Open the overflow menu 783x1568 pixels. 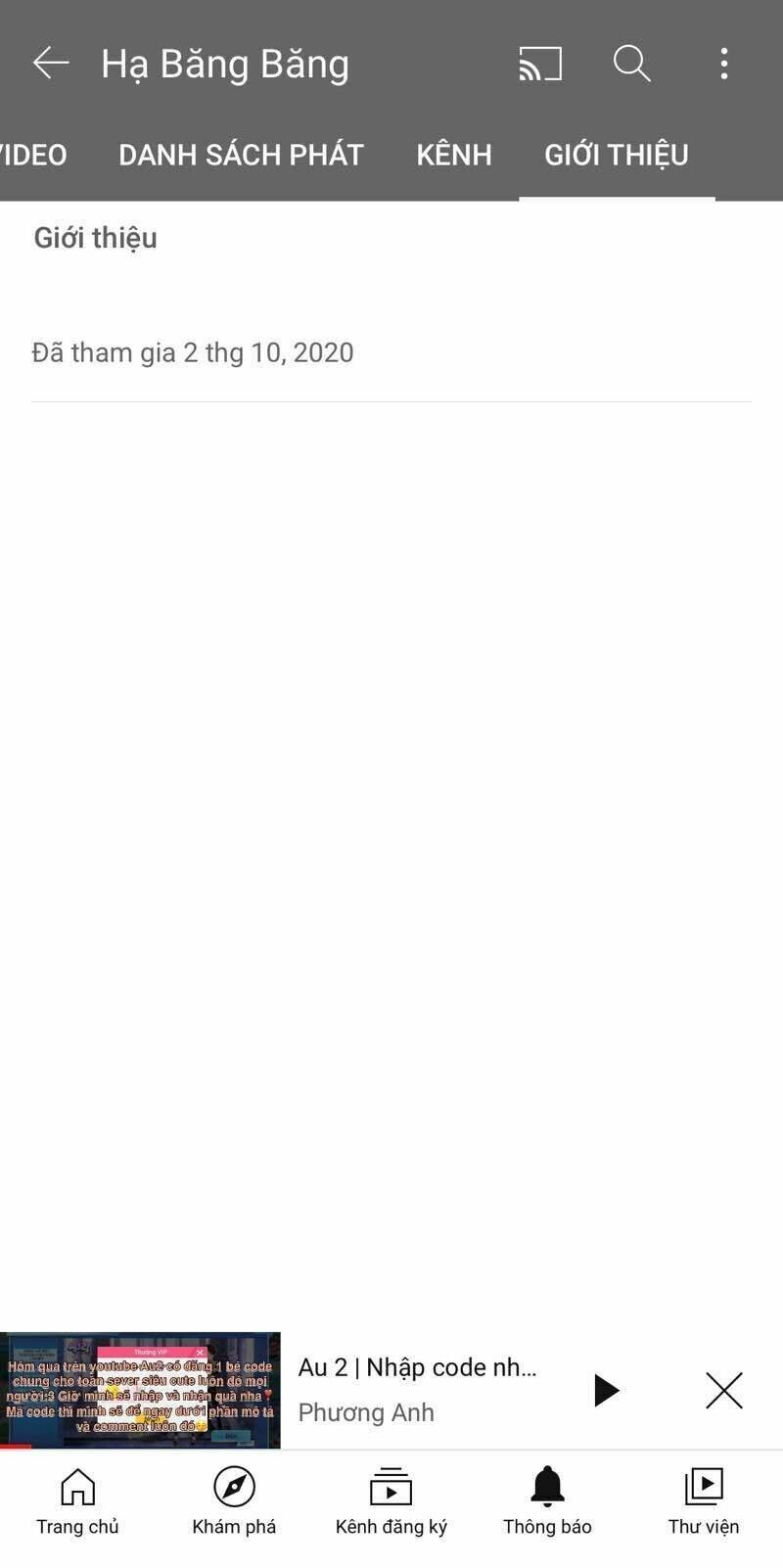pos(724,65)
